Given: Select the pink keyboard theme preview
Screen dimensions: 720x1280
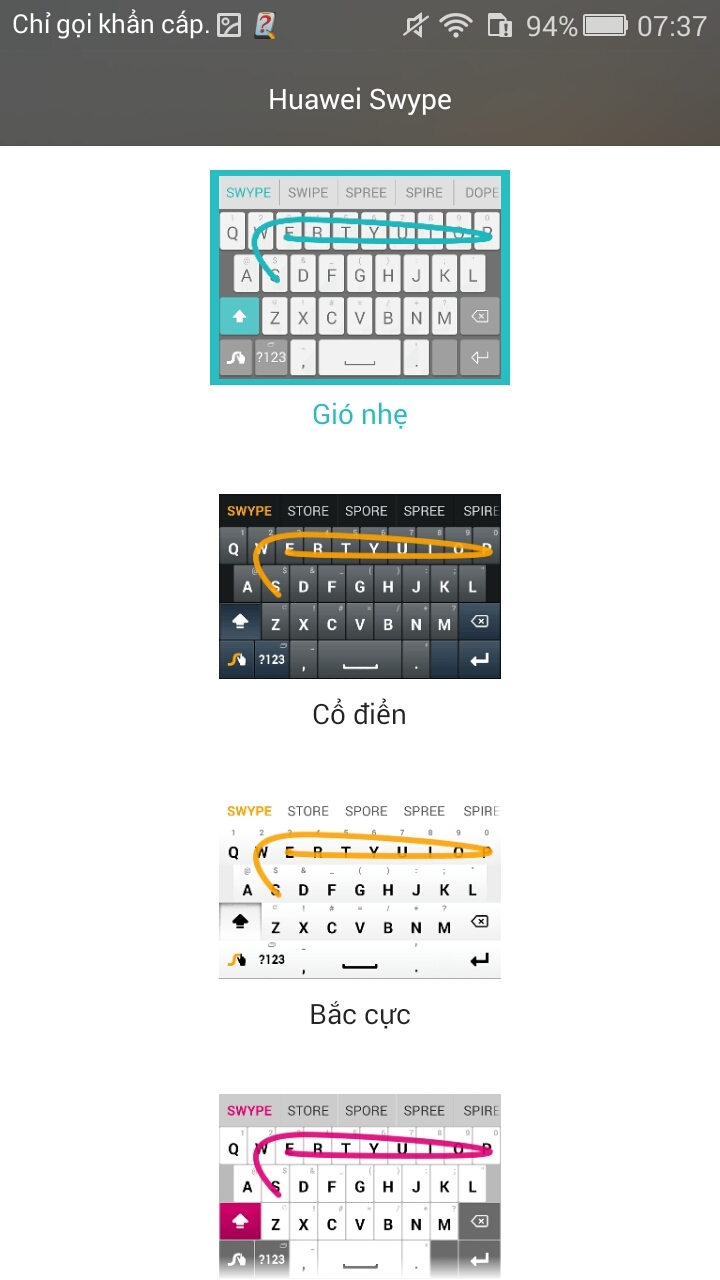Looking at the screenshot, I should pyautogui.click(x=360, y=1184).
